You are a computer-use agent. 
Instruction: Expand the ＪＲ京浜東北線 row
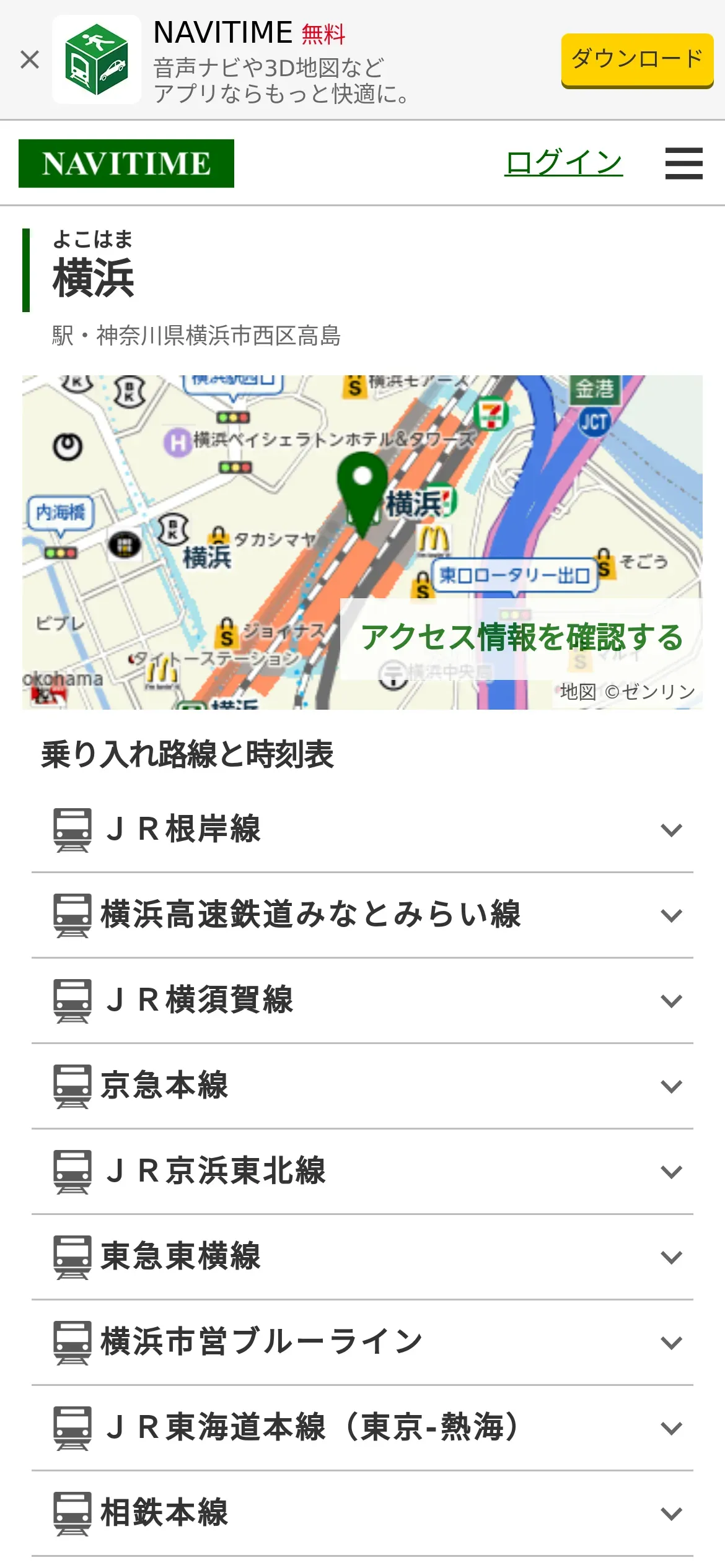coord(362,1172)
